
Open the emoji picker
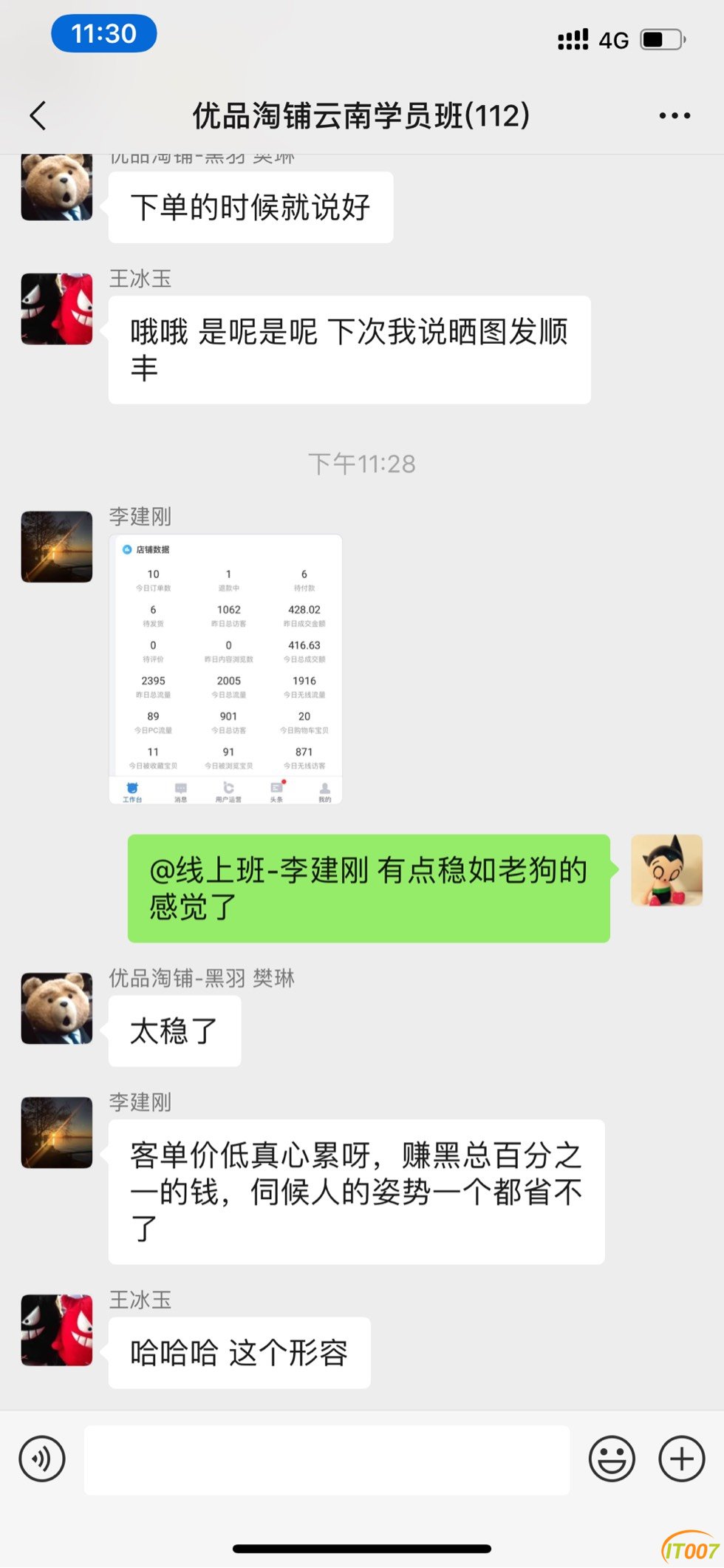coord(612,1459)
